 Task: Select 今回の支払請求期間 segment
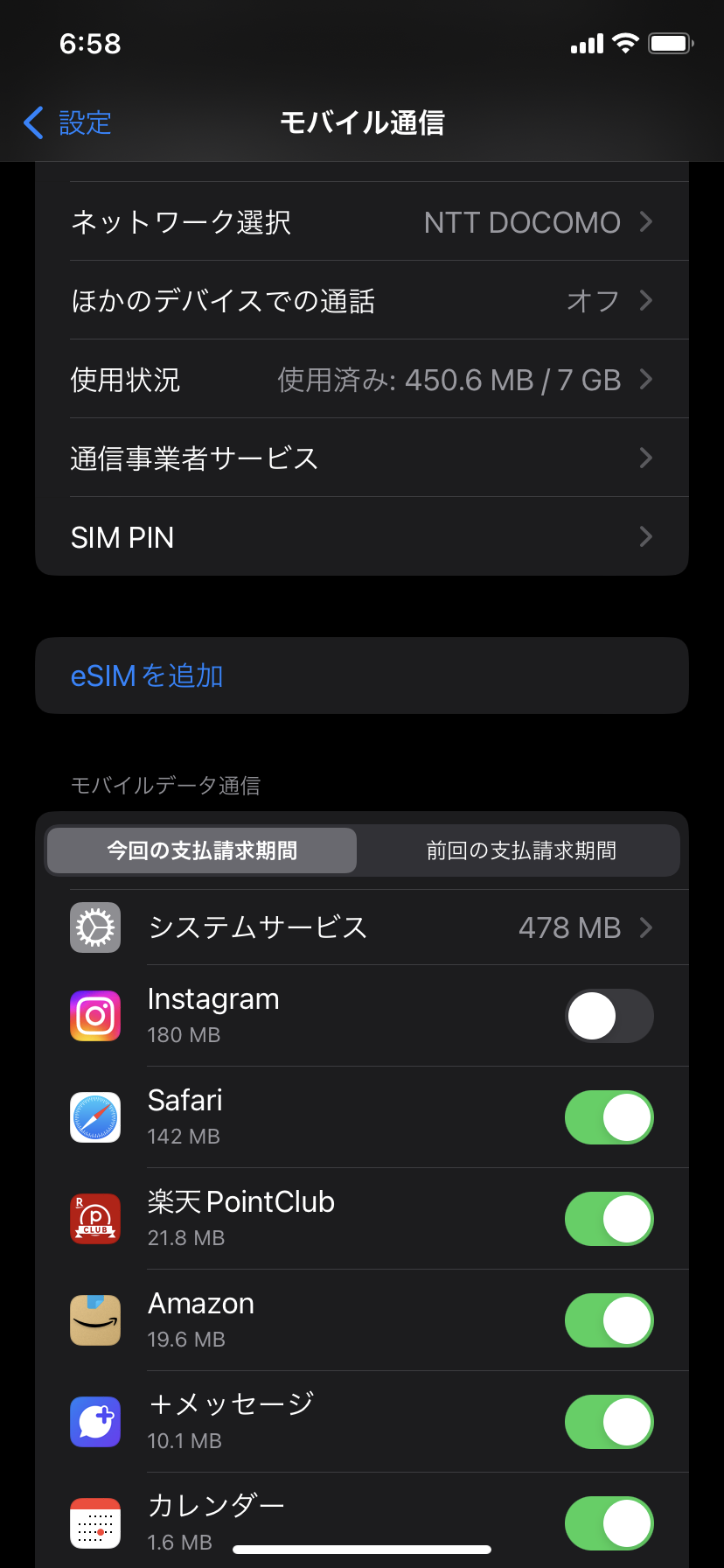tap(202, 850)
